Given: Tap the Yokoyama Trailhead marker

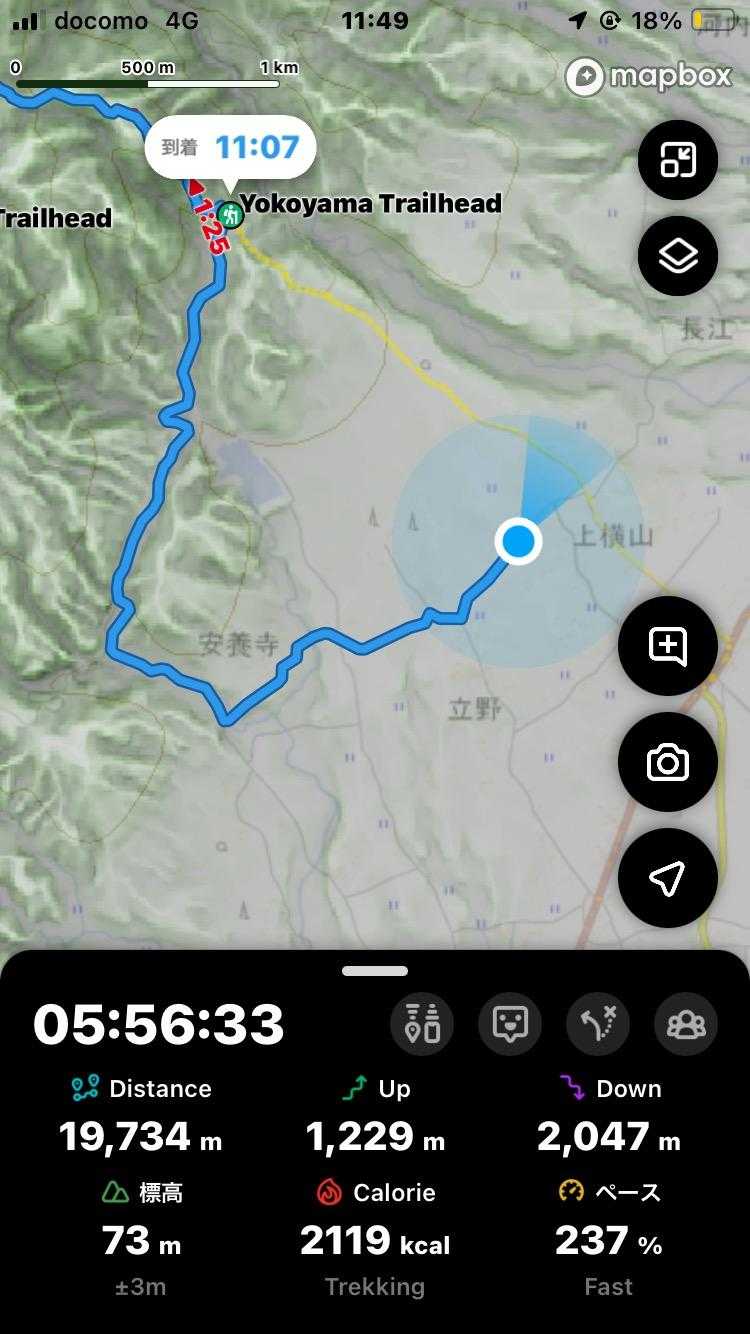Looking at the screenshot, I should click(232, 212).
